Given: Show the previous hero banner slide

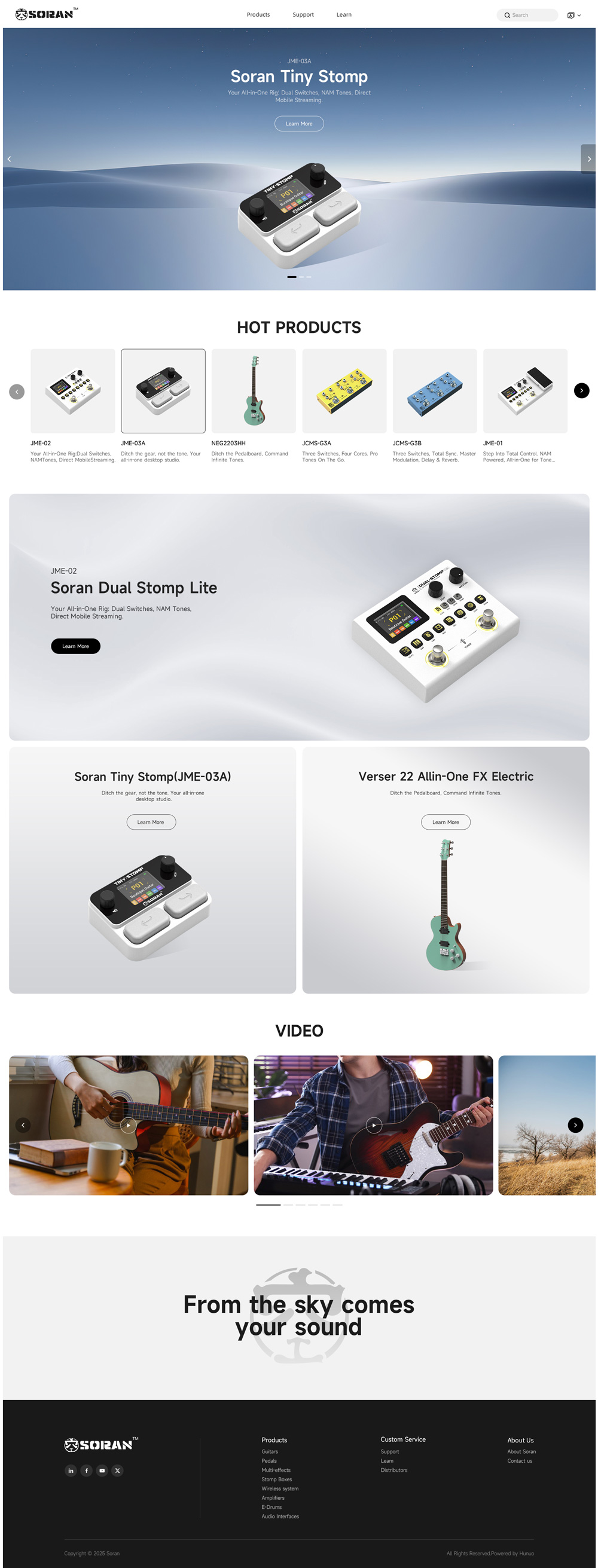Looking at the screenshot, I should tap(9, 159).
